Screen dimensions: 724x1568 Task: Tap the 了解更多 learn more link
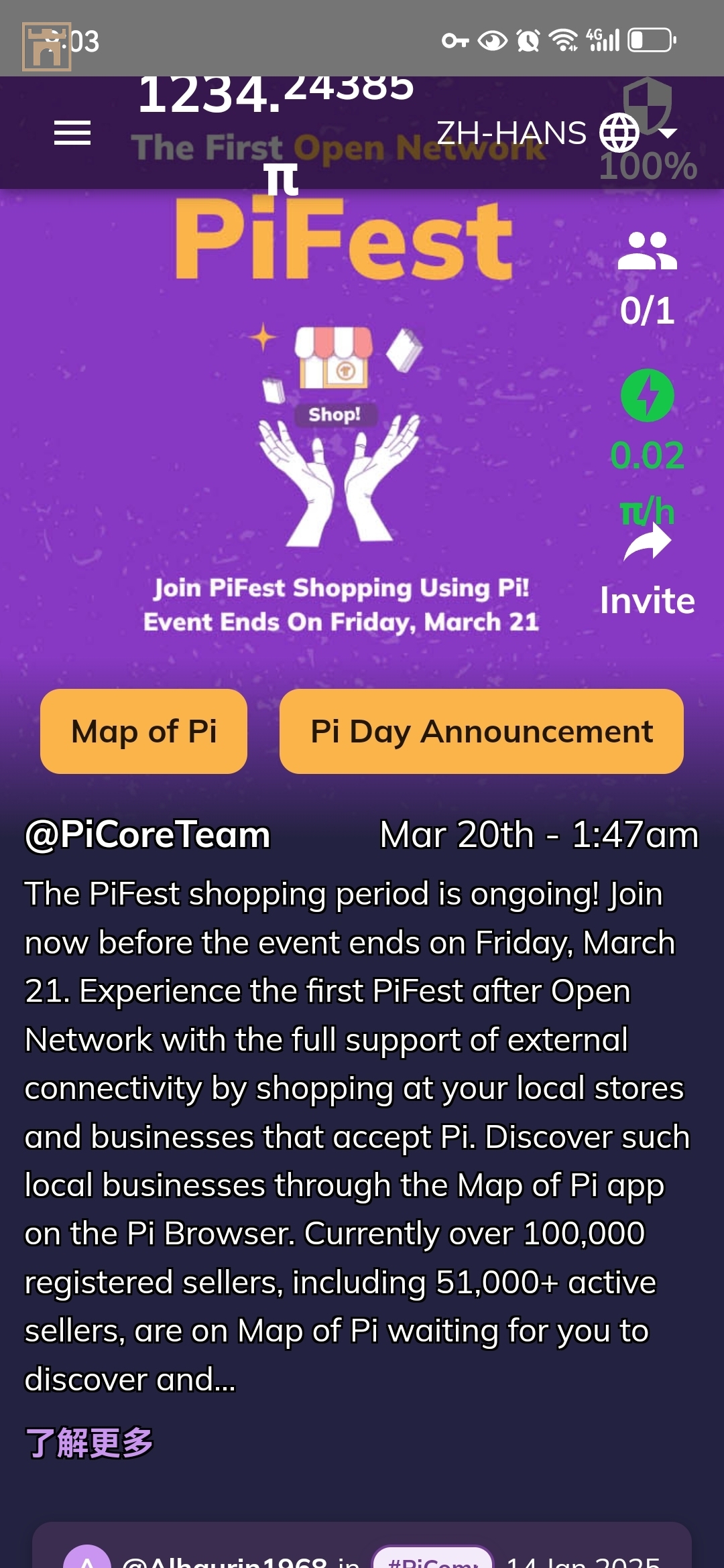pyautogui.click(x=89, y=1443)
